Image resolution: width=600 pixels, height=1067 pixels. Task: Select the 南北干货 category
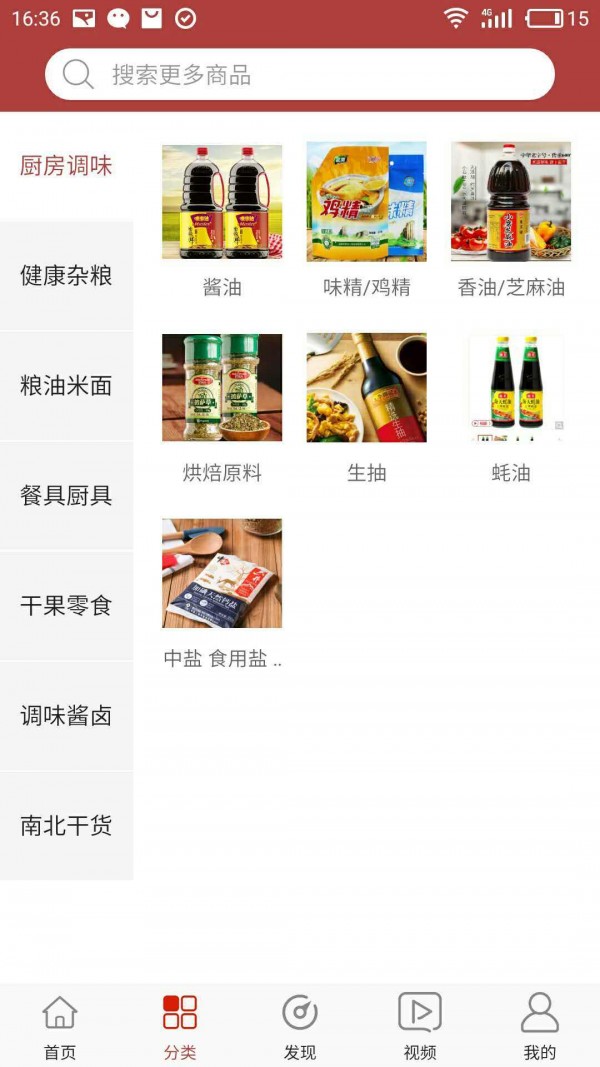[x=66, y=826]
